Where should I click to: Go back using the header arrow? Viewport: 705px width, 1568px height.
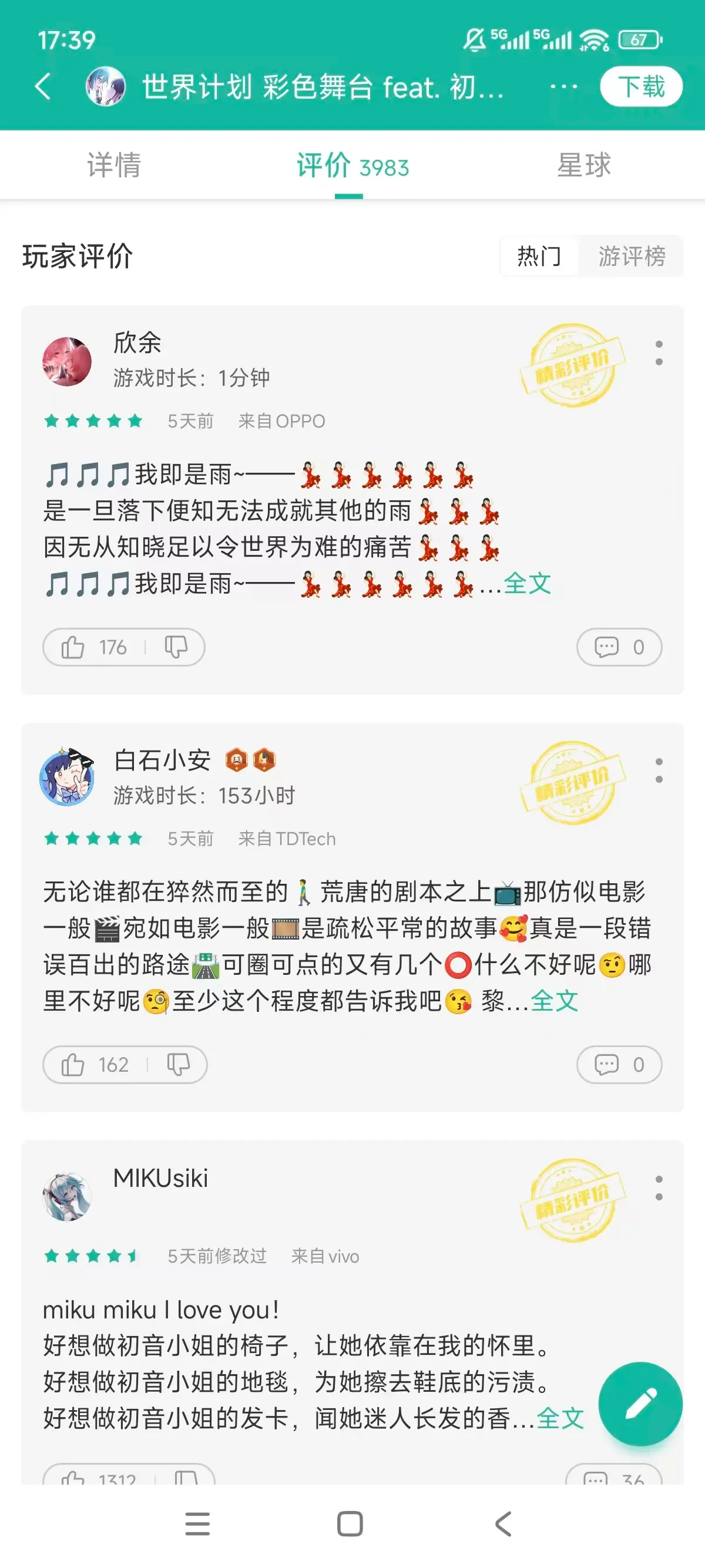pos(43,86)
